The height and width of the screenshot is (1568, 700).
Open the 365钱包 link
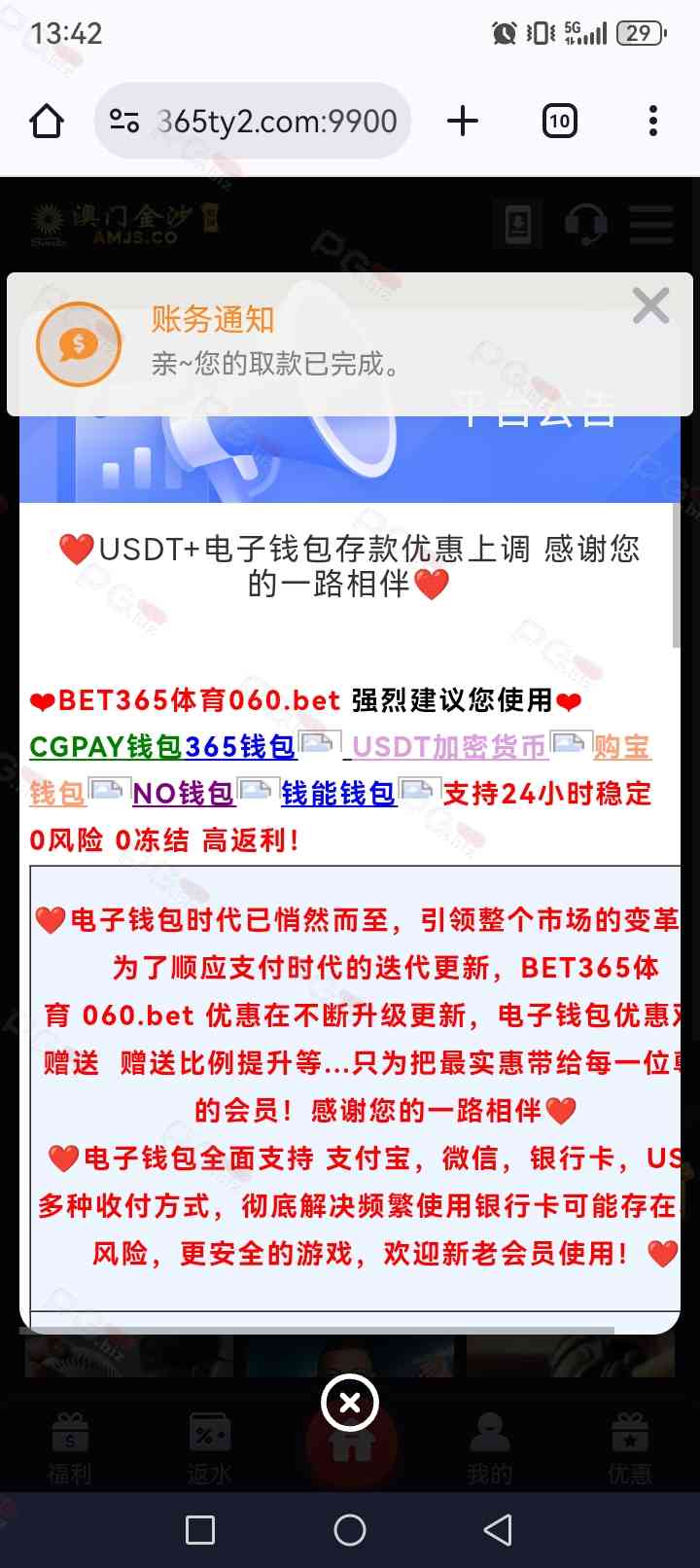[240, 747]
